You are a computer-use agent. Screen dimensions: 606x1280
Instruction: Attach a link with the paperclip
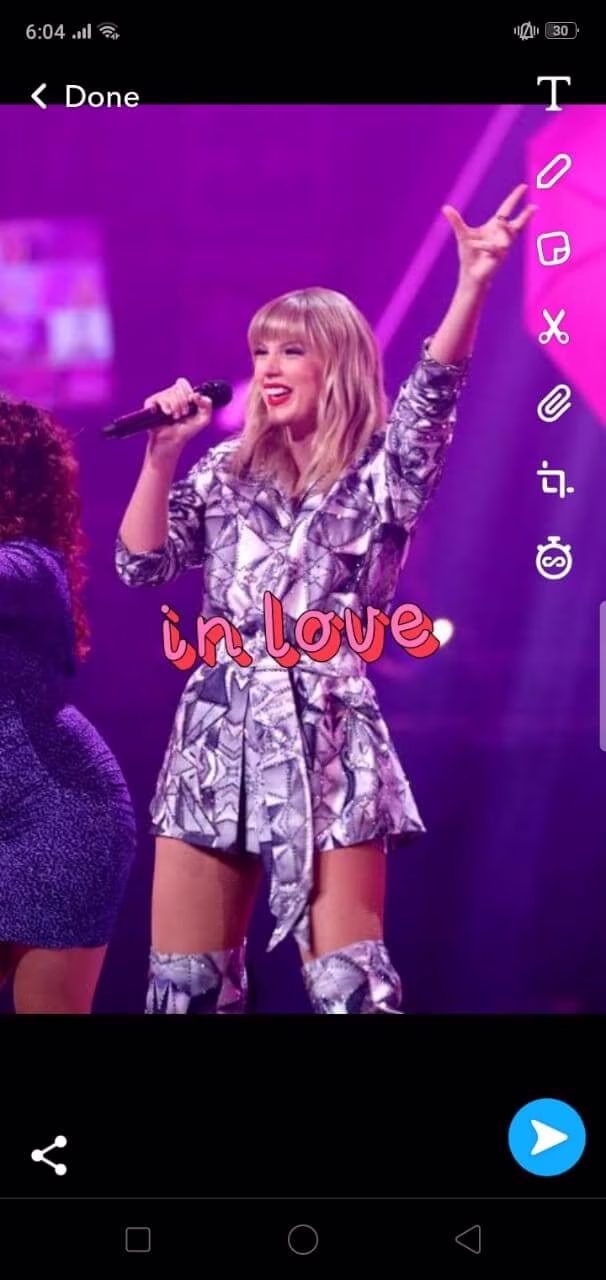[x=553, y=404]
